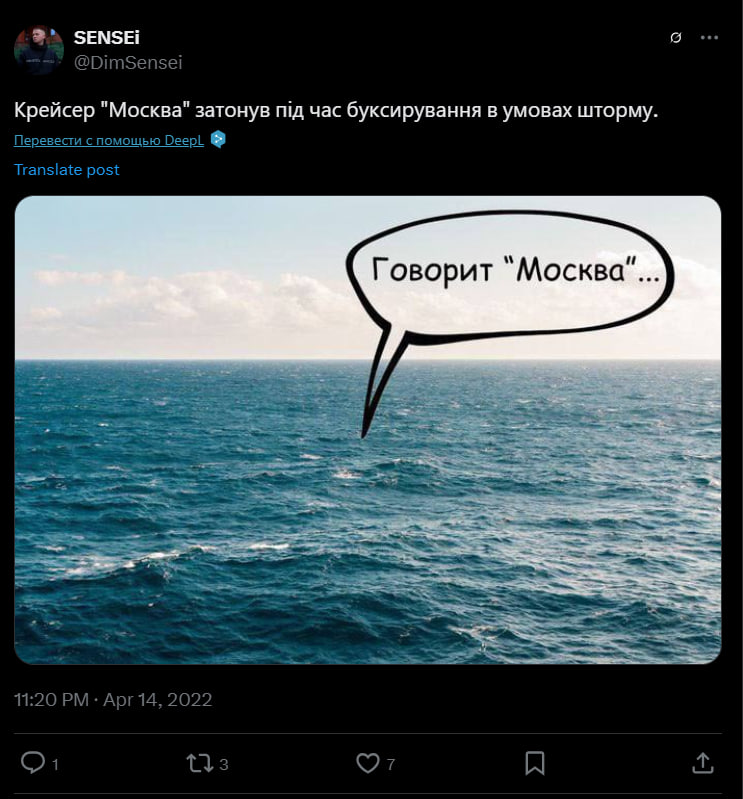The height and width of the screenshot is (799, 743).
Task: Translate the post with the DeepL link
Action: click(x=109, y=140)
